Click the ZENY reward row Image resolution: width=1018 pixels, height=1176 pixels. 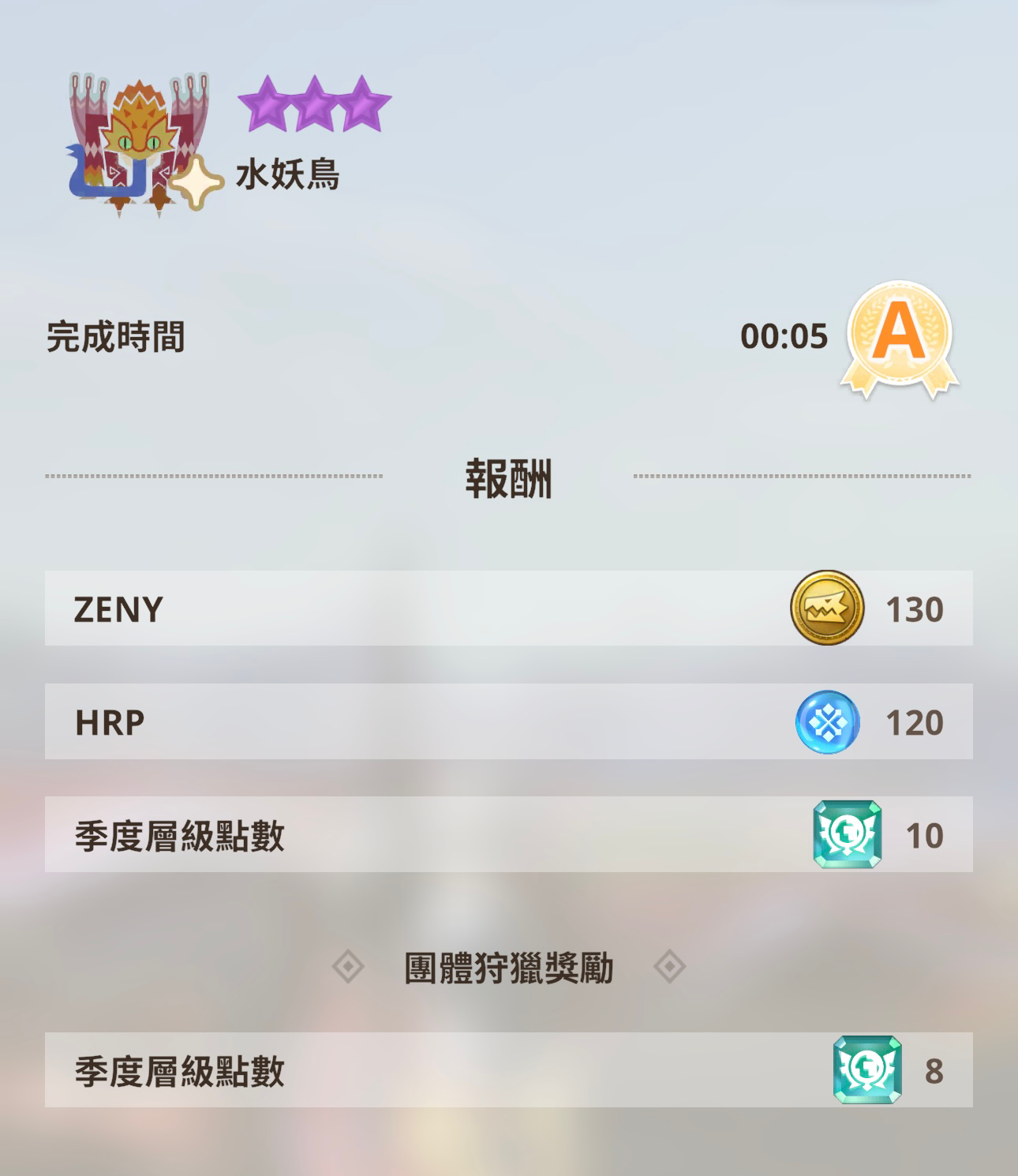510,609
